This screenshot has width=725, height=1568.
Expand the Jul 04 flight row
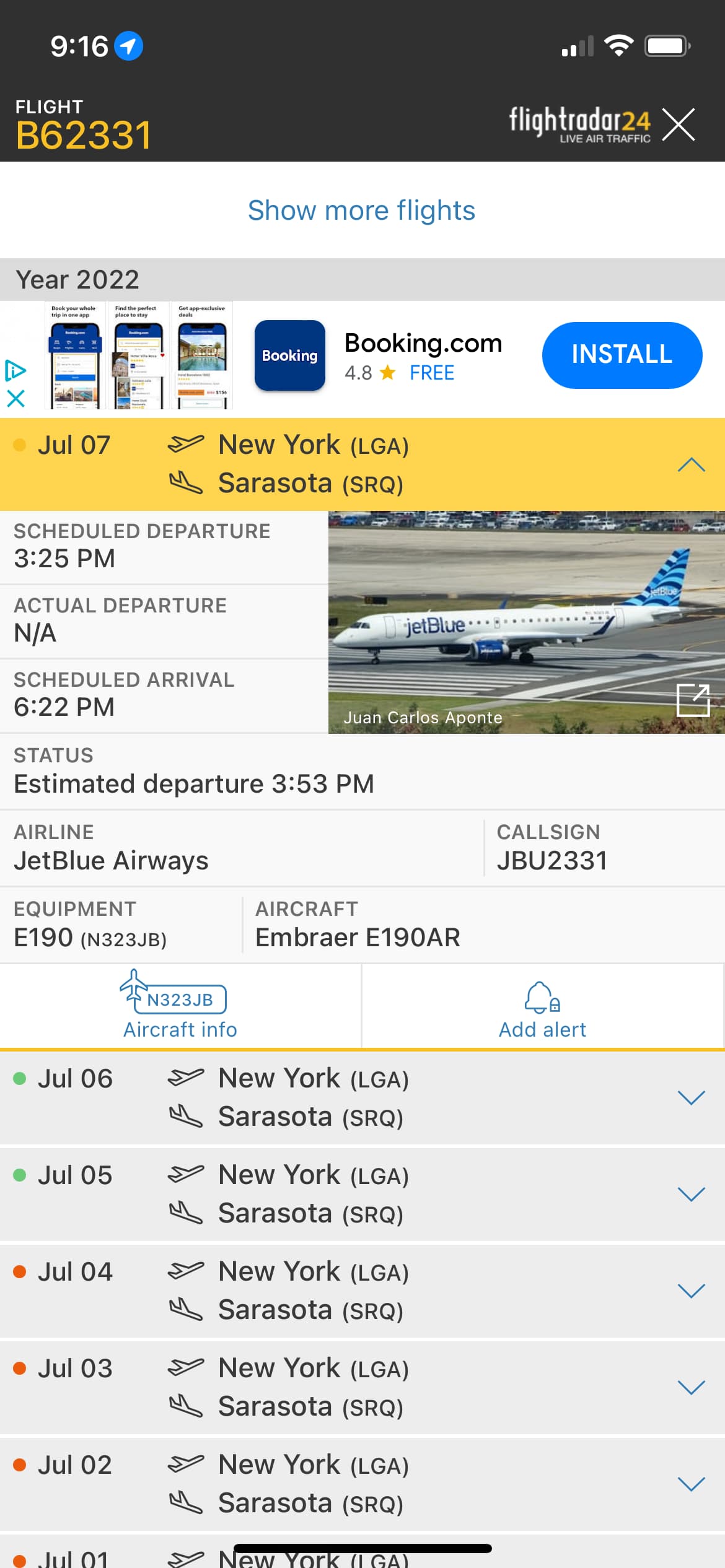tap(691, 1291)
